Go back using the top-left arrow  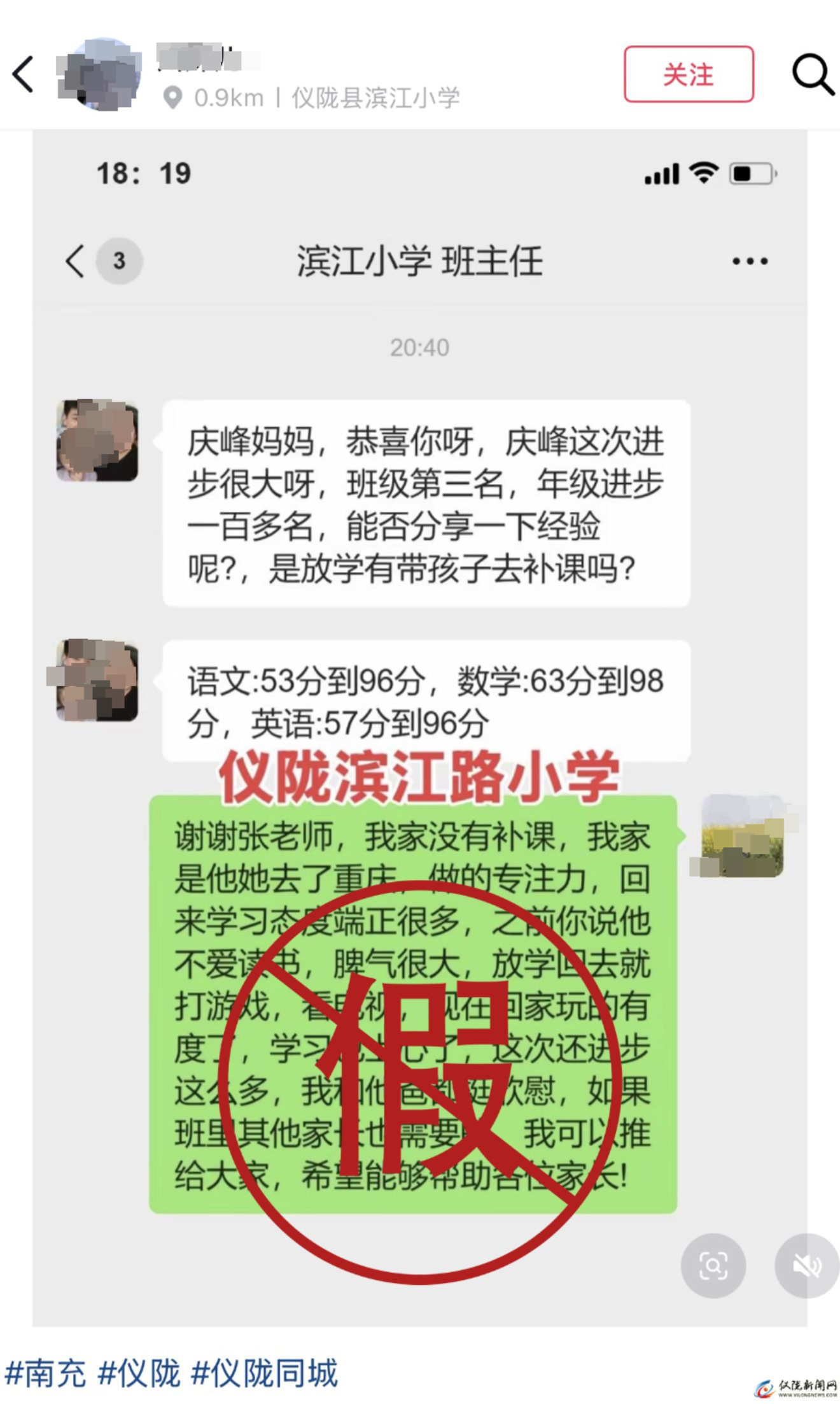[24, 74]
